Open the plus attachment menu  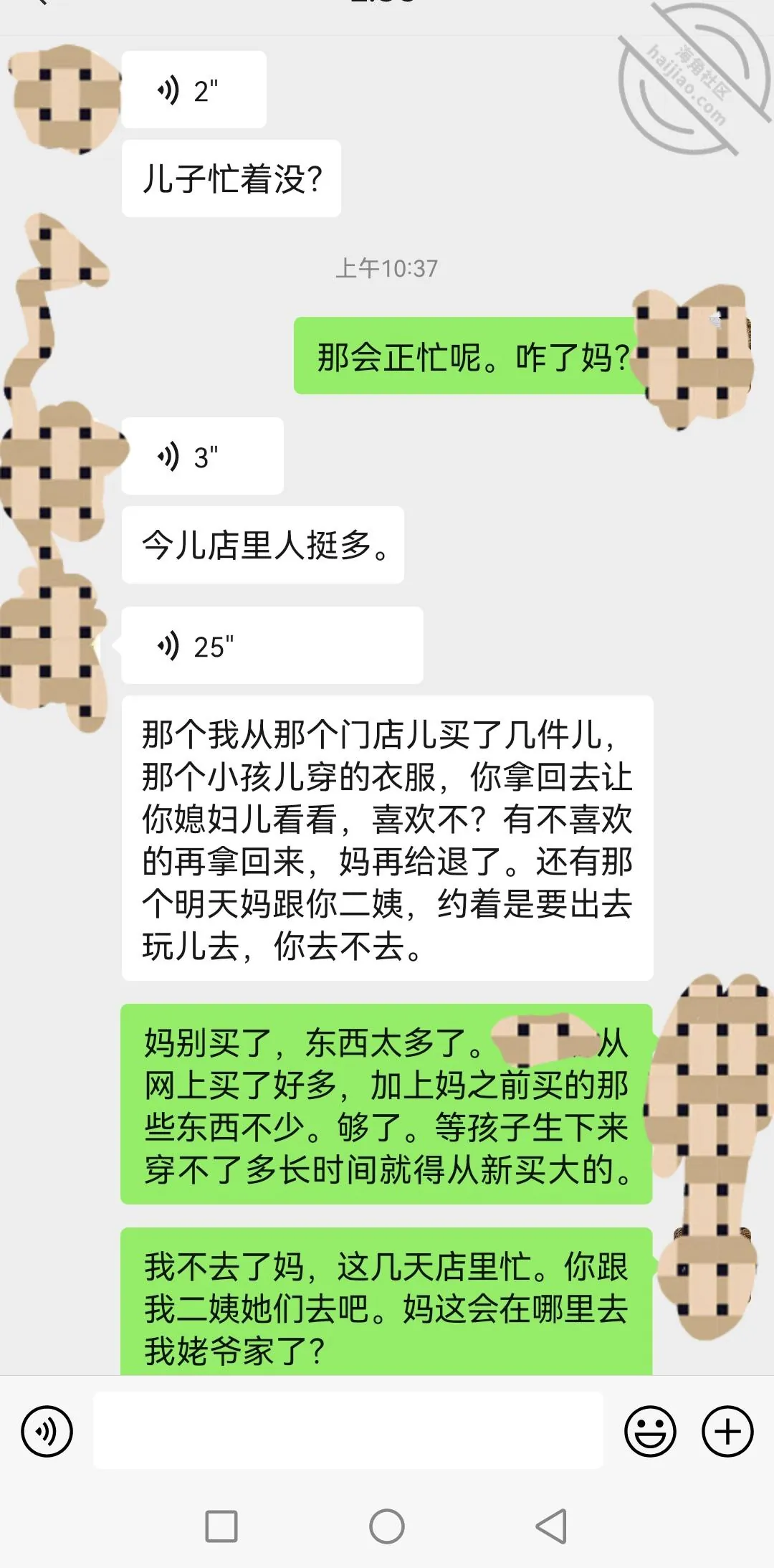tap(727, 1431)
